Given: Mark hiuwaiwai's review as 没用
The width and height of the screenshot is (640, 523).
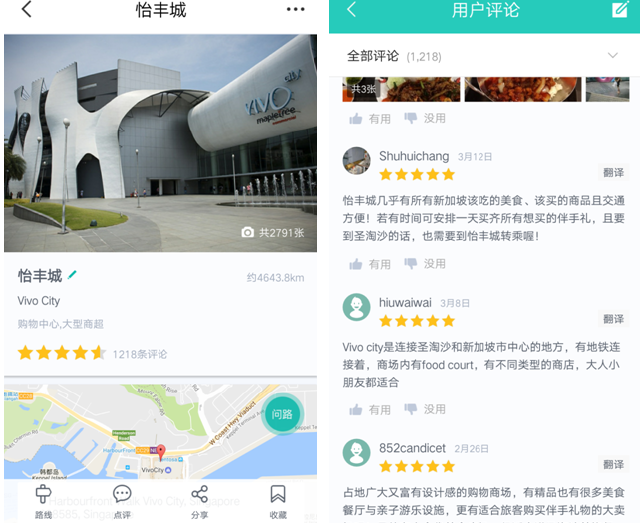Looking at the screenshot, I should [425, 409].
